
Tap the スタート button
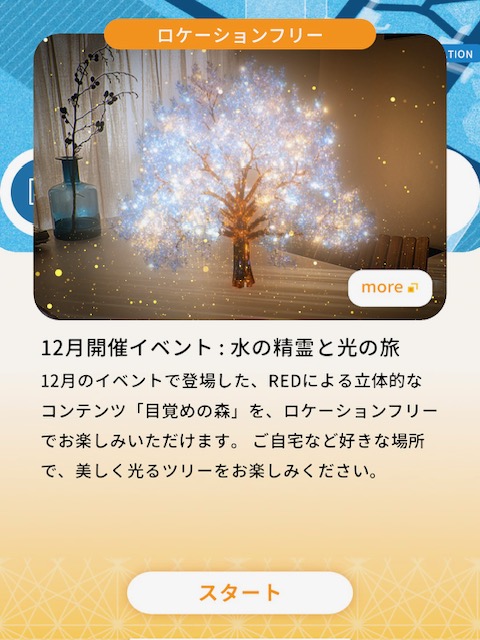[x=240, y=592]
